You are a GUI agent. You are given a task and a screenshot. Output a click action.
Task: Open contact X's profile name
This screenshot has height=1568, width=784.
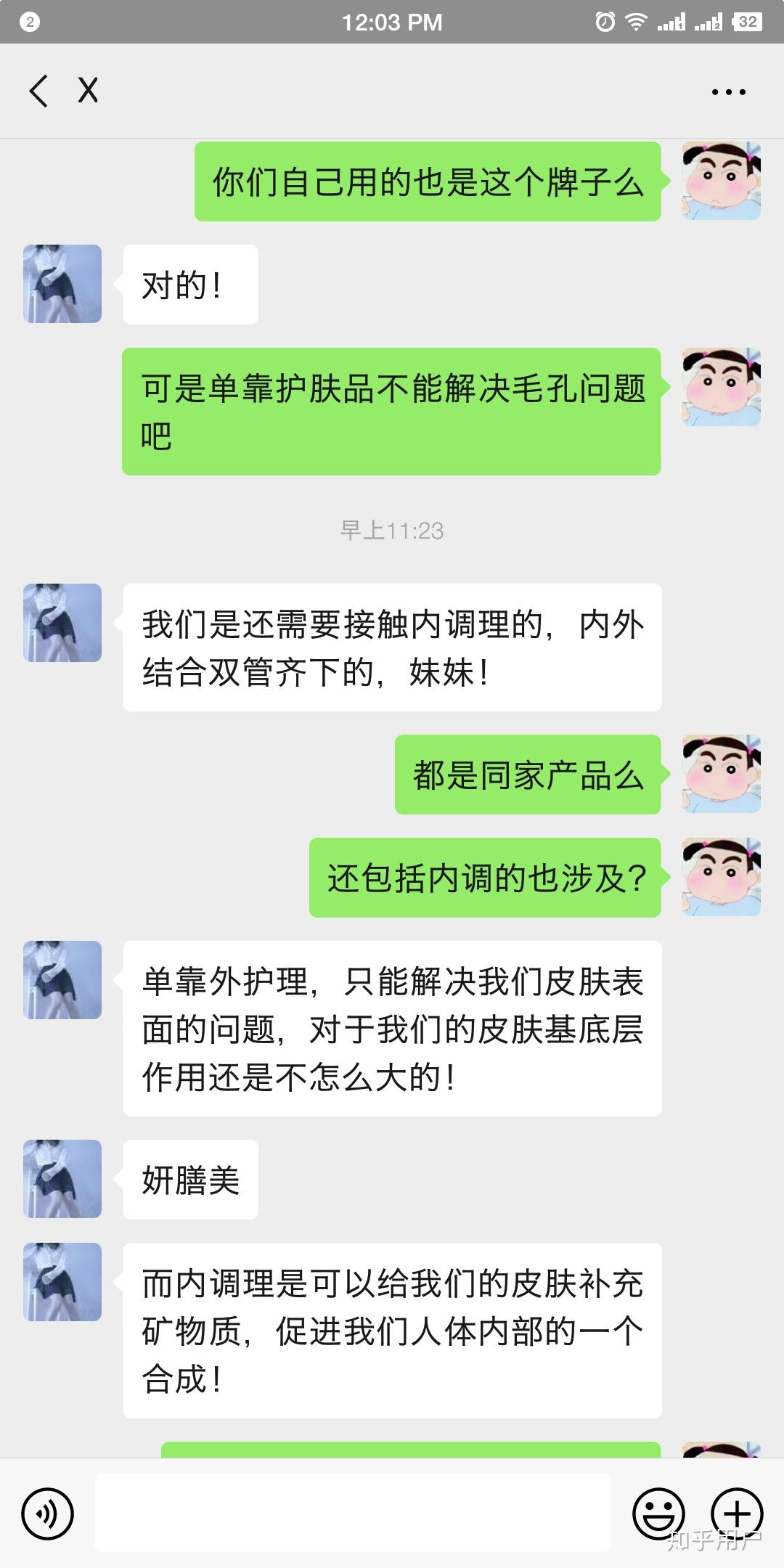click(x=87, y=90)
